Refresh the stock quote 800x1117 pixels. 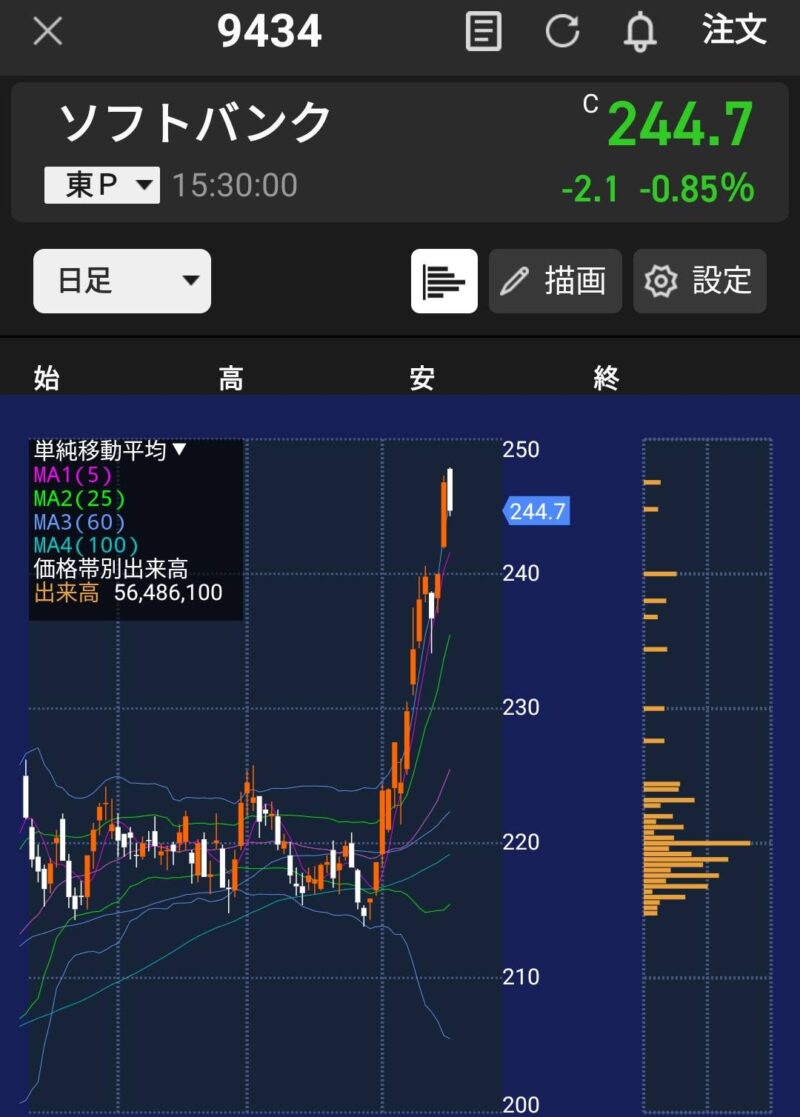click(562, 31)
